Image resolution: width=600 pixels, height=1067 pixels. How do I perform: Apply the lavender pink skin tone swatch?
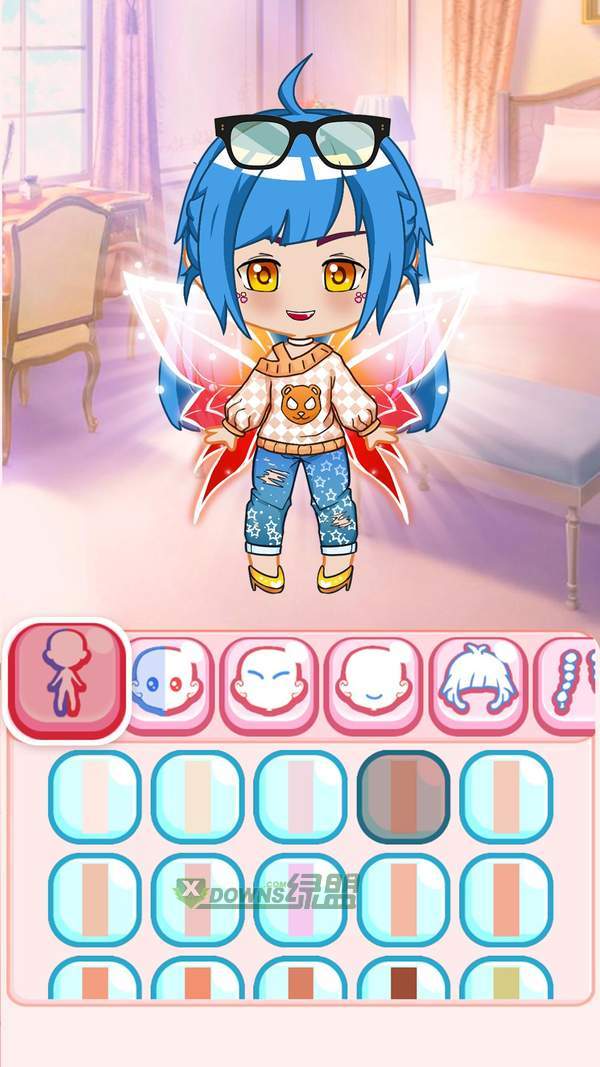(300, 898)
